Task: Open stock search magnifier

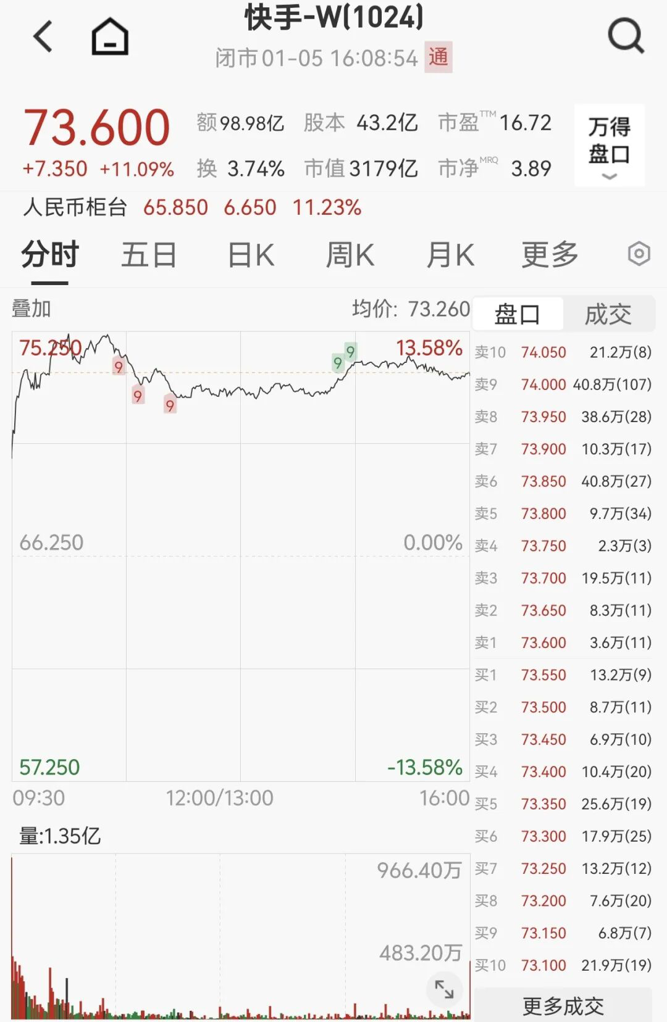Action: point(626,37)
